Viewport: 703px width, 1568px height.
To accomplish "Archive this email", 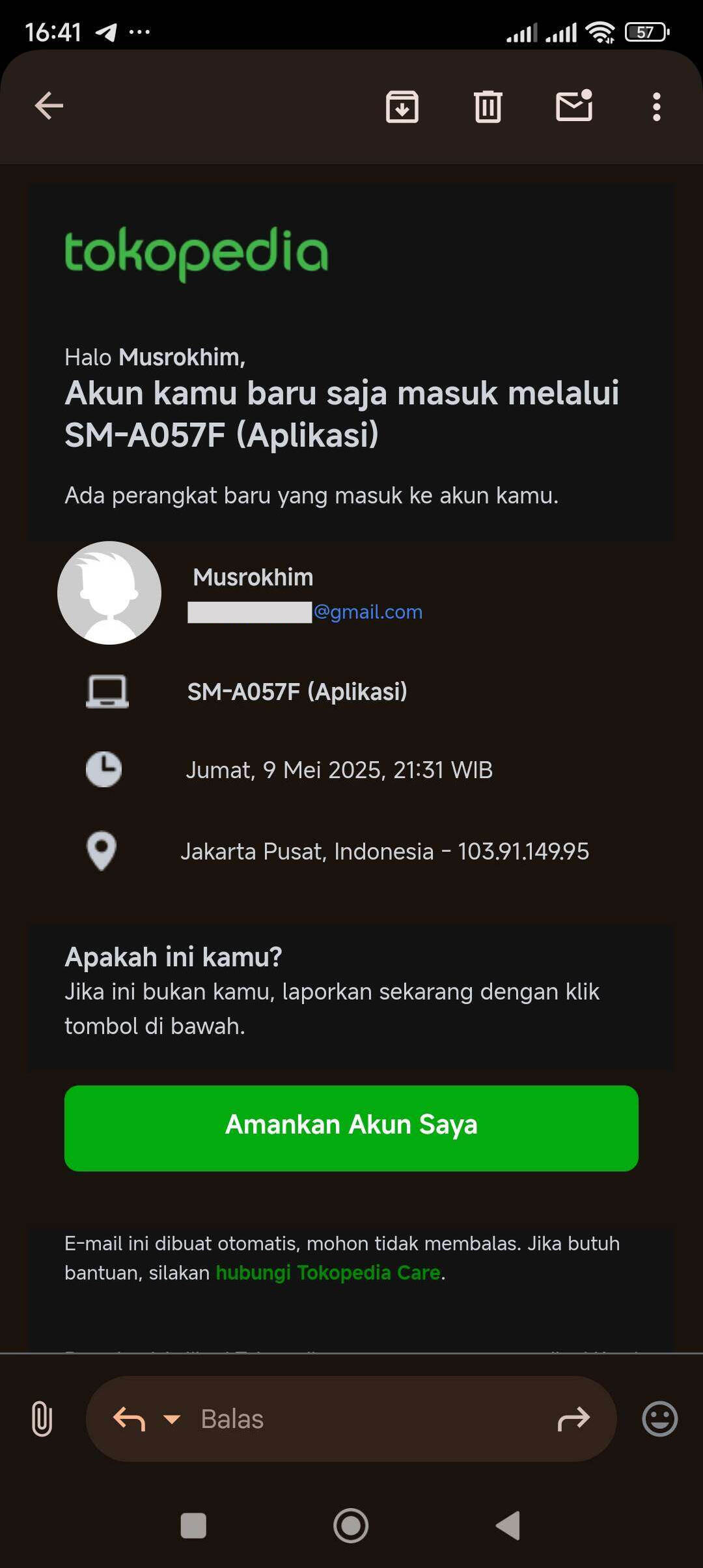I will 402,107.
